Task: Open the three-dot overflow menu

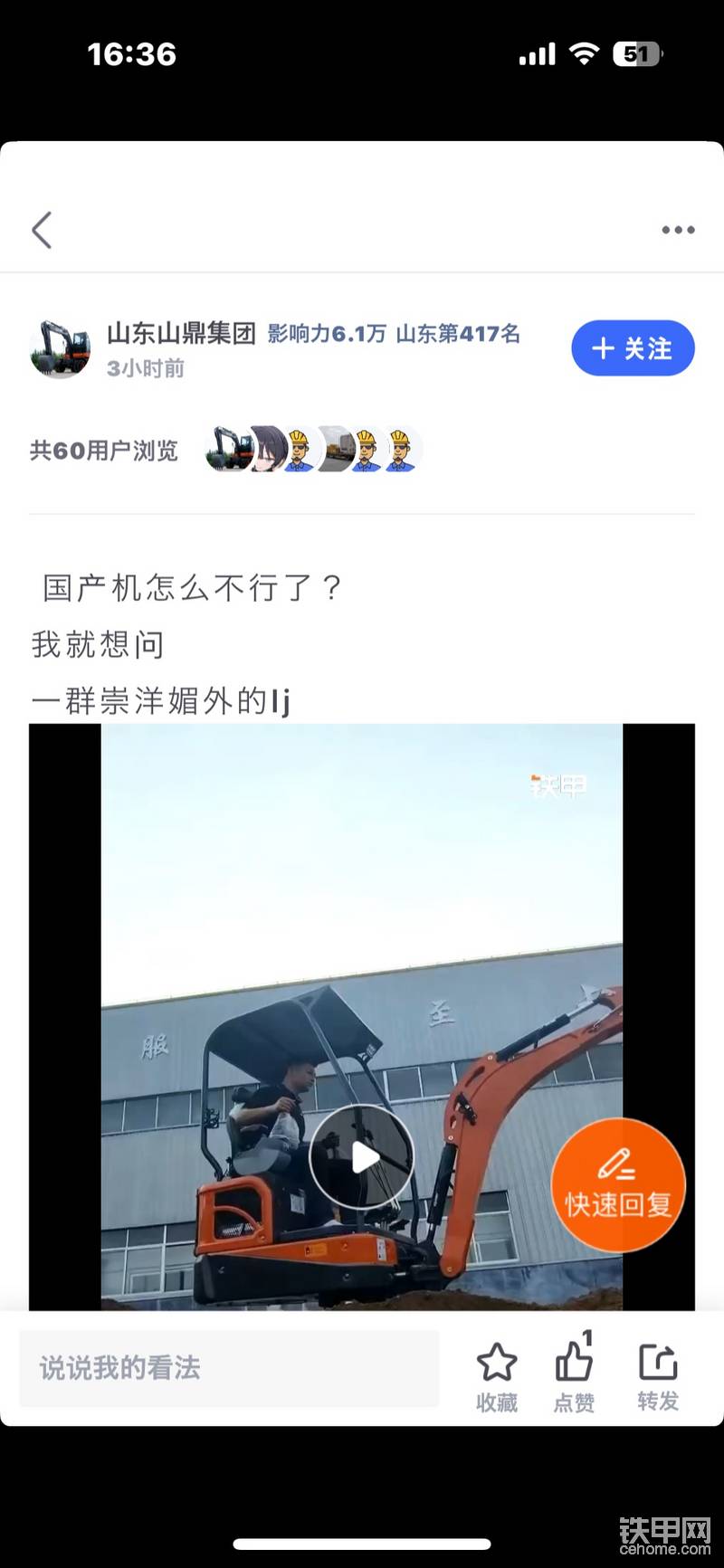Action: click(678, 230)
